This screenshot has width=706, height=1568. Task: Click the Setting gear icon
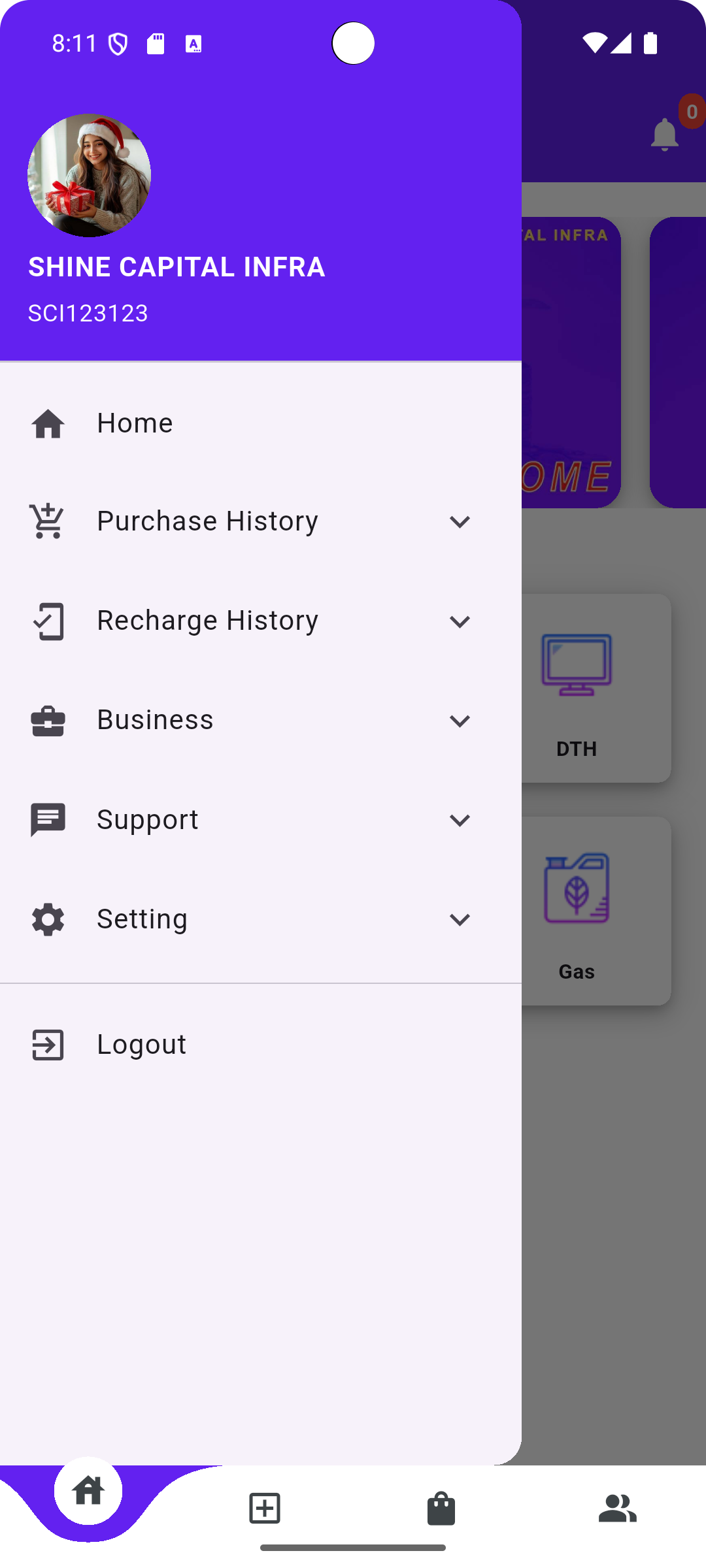[48, 919]
